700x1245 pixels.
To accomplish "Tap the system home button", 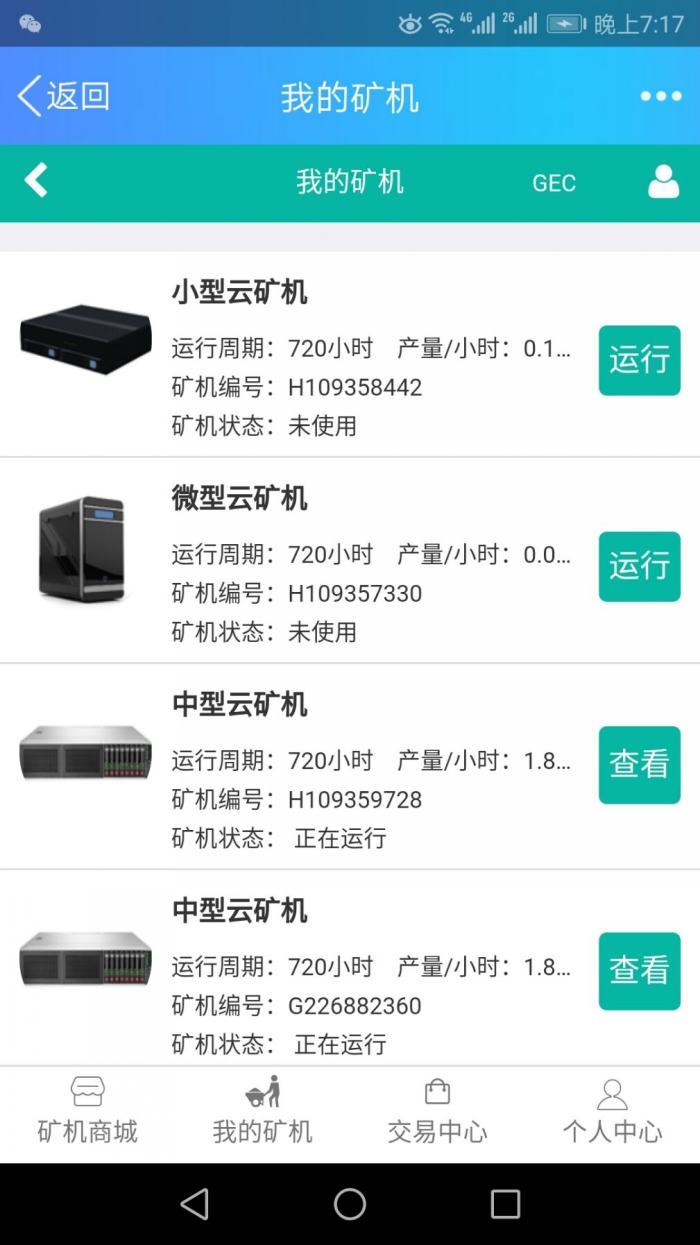I will click(350, 1204).
